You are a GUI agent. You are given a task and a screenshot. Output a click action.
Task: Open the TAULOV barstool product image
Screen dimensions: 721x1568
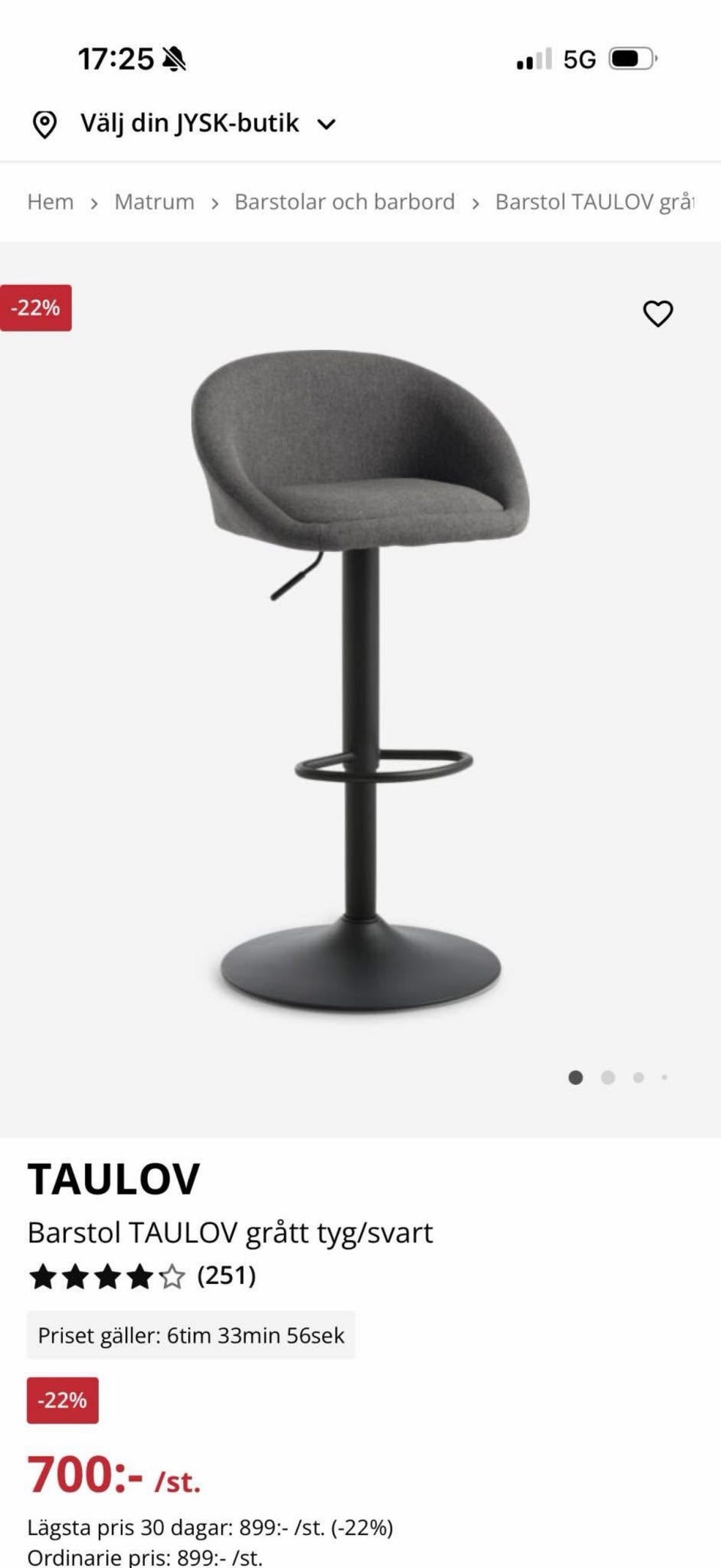coord(360,676)
